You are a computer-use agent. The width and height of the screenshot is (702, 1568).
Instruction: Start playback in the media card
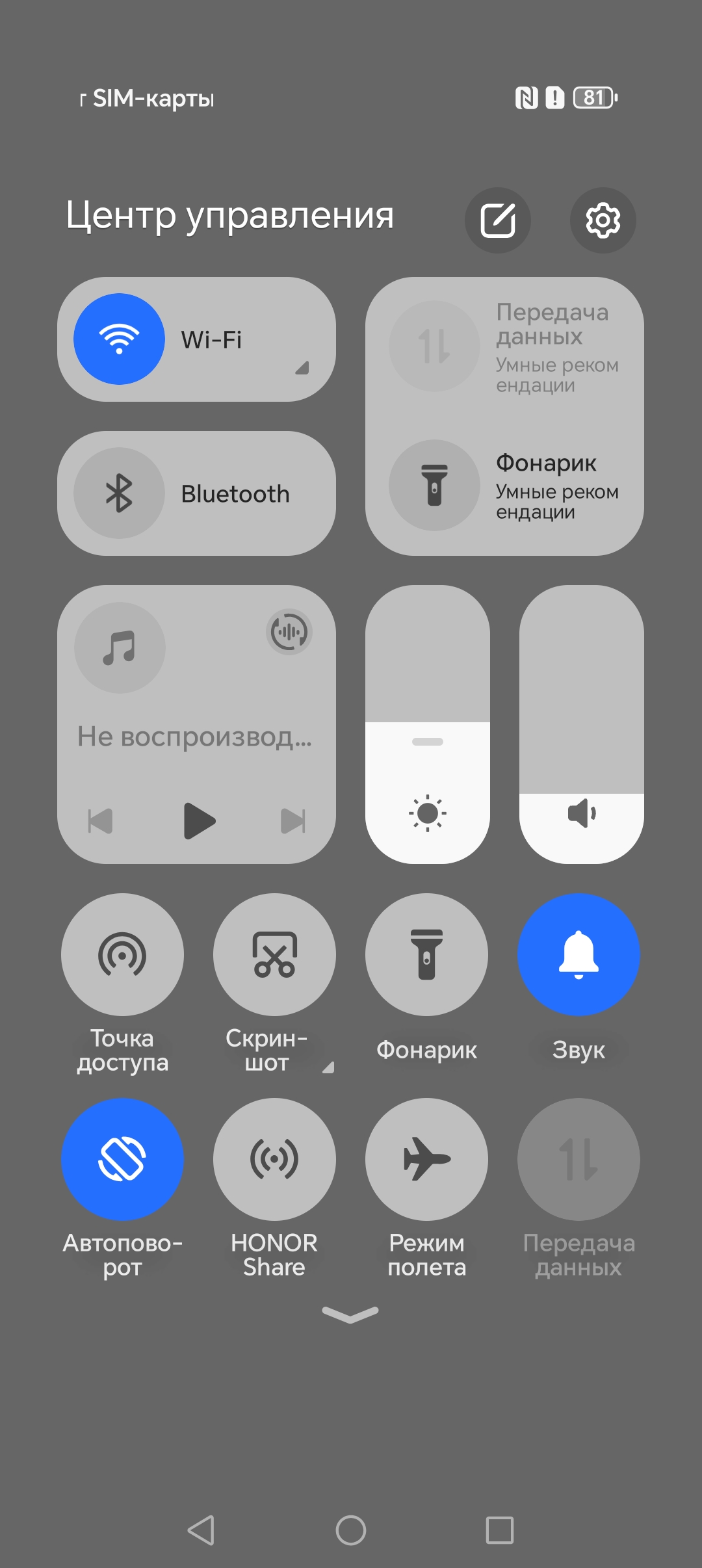tap(199, 820)
